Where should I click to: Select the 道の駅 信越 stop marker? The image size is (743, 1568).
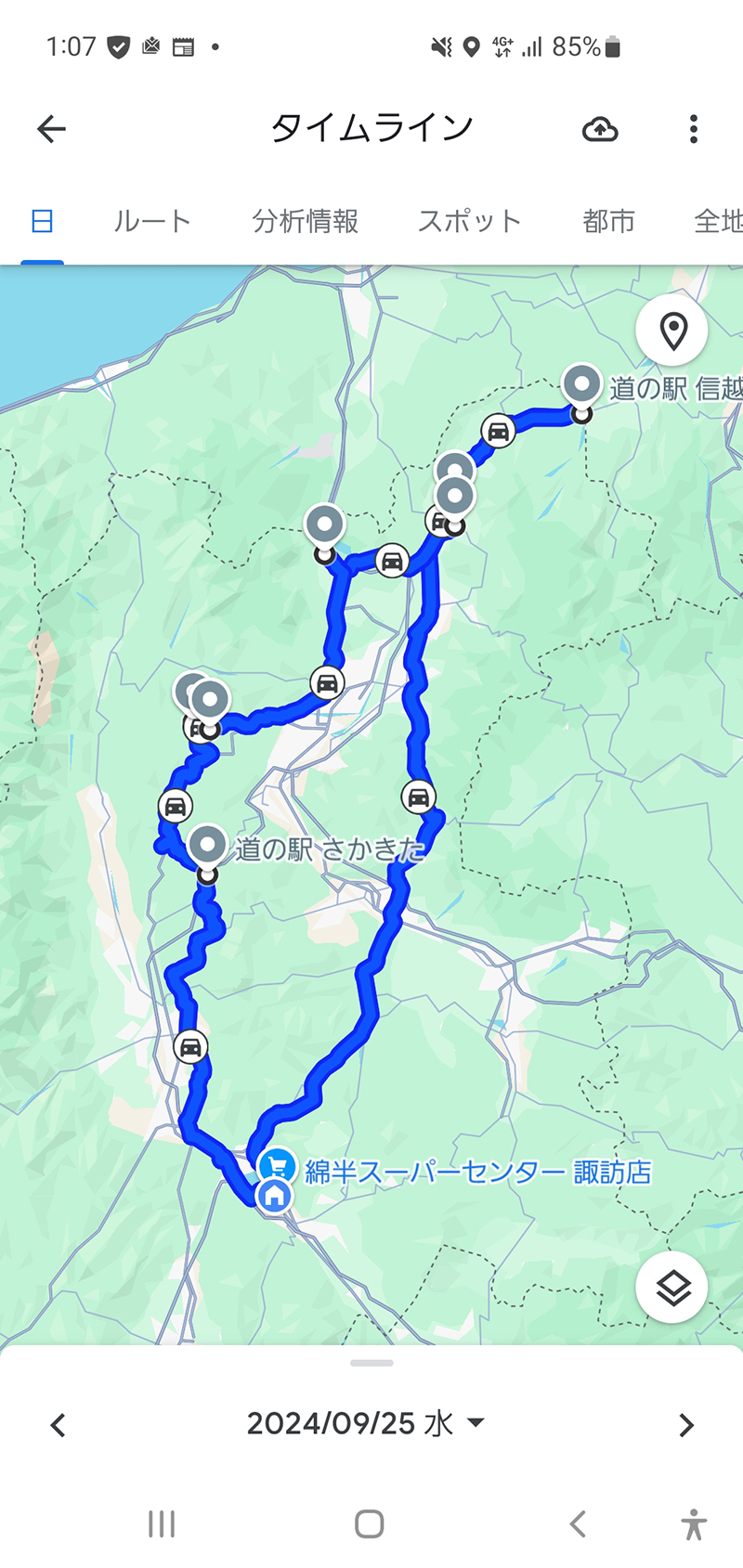[582, 384]
